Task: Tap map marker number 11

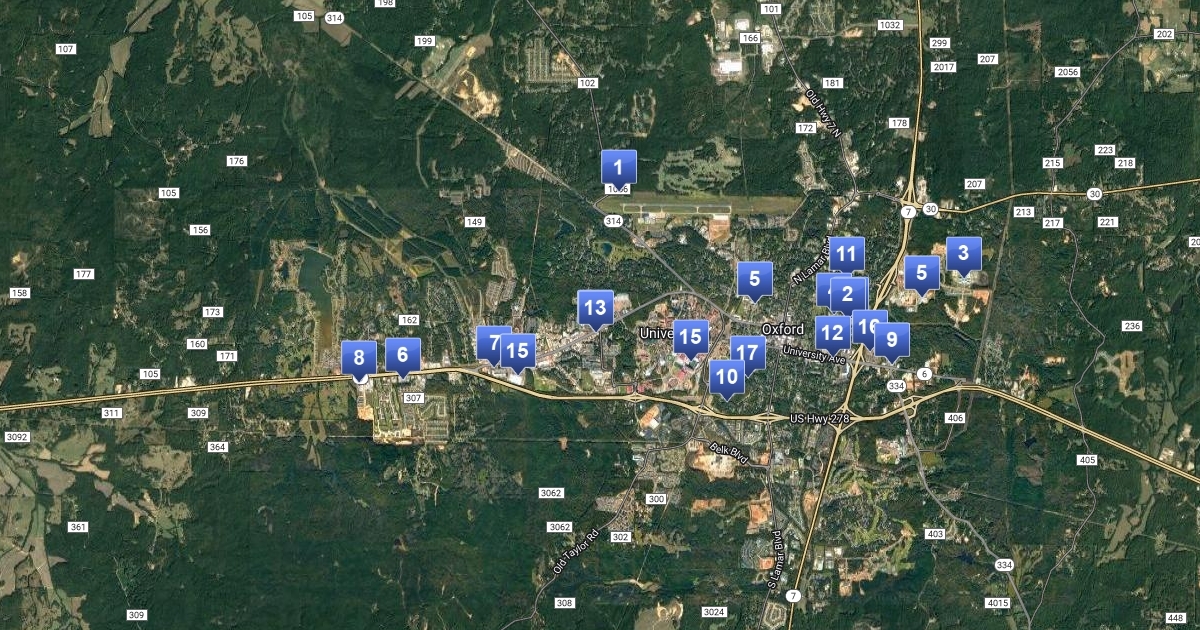Action: click(x=847, y=255)
